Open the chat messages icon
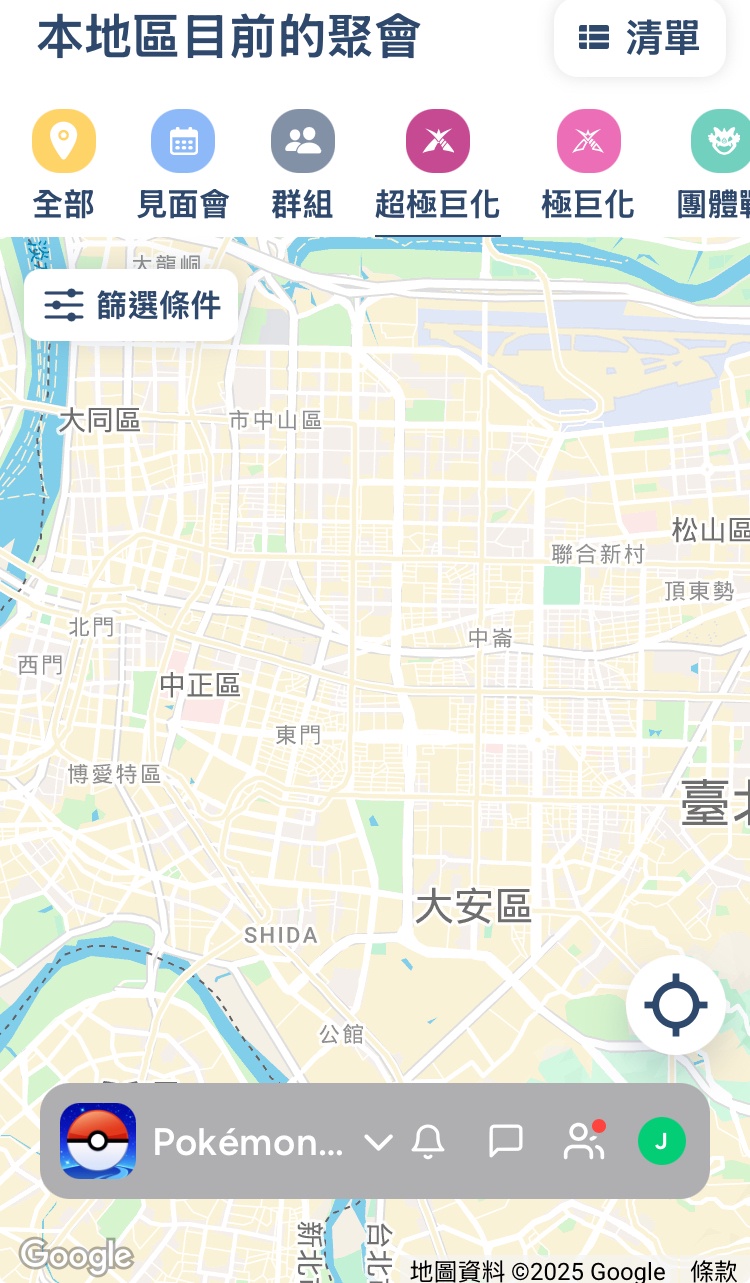The width and height of the screenshot is (750, 1283). point(506,1141)
